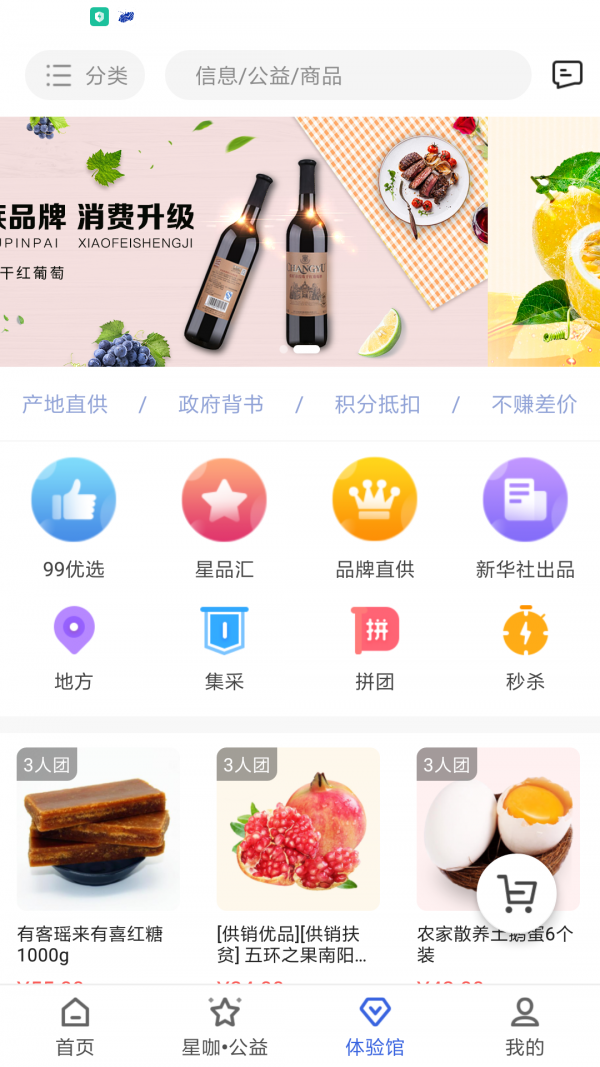View the 五环之果南阳 pomegranate product
The height and width of the screenshot is (1067, 600).
[298, 857]
